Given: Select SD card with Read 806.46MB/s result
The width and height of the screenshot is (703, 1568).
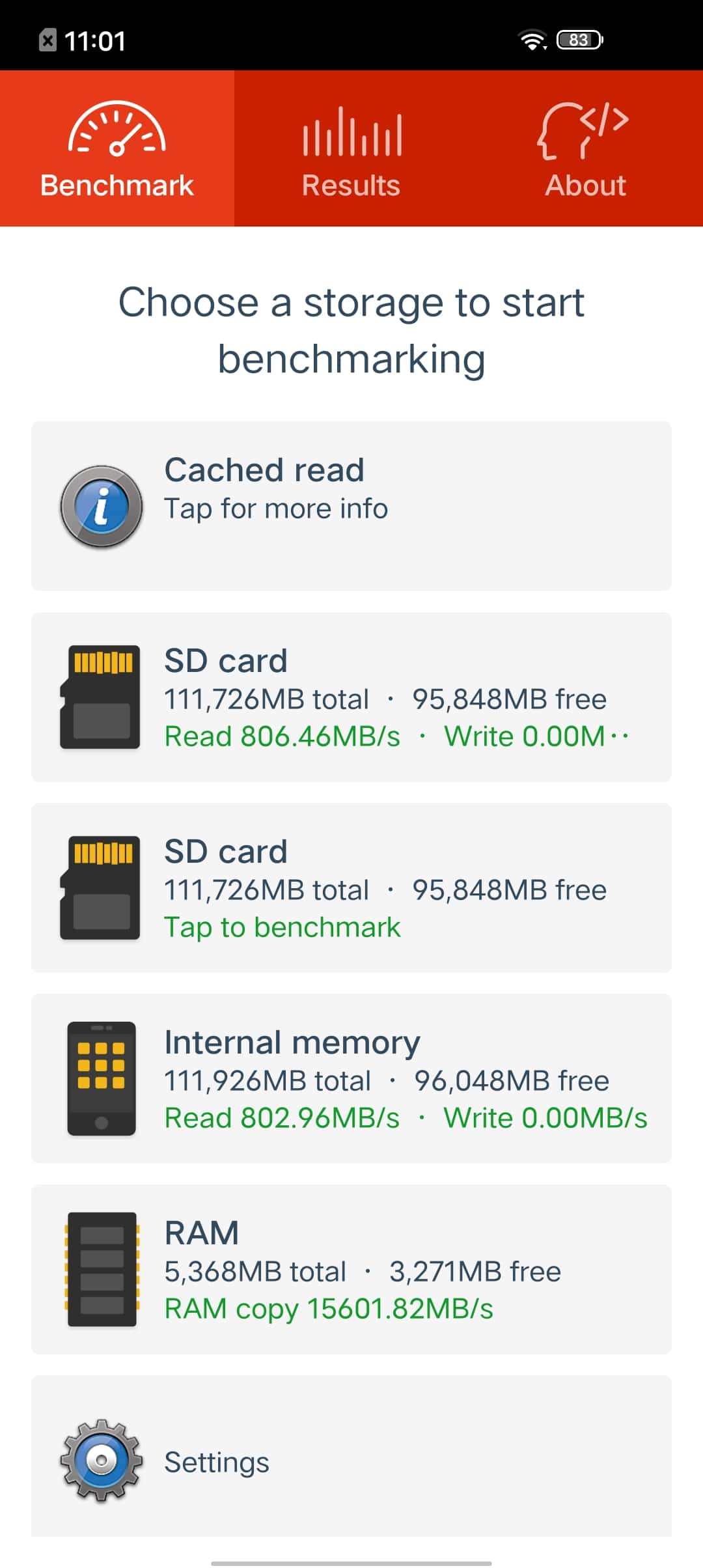Looking at the screenshot, I should tap(351, 697).
